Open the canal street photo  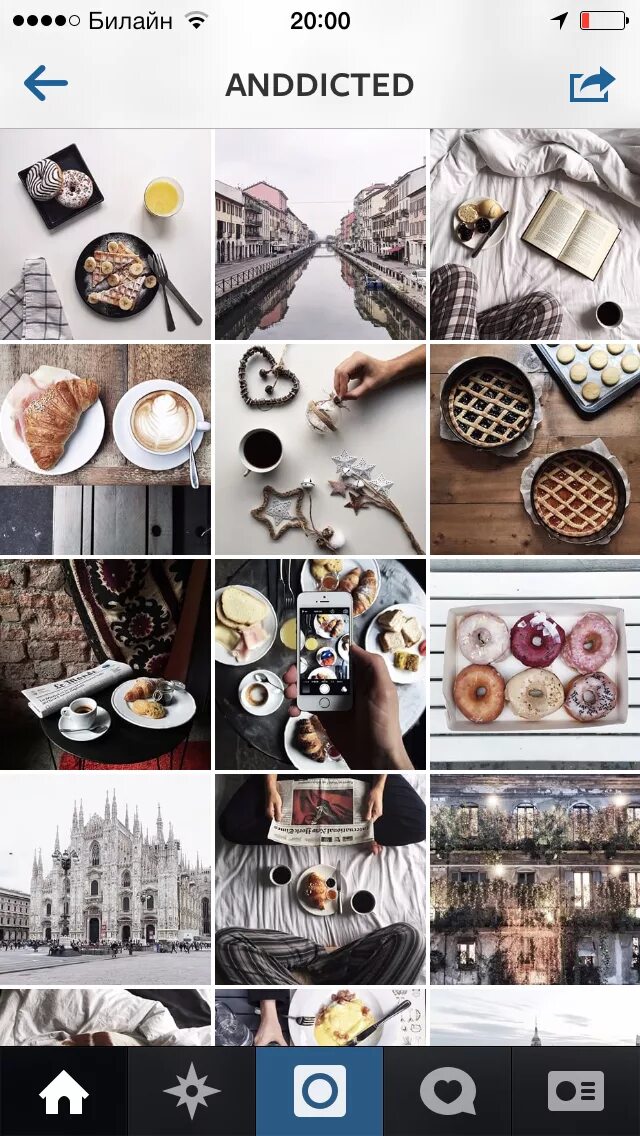click(x=320, y=234)
